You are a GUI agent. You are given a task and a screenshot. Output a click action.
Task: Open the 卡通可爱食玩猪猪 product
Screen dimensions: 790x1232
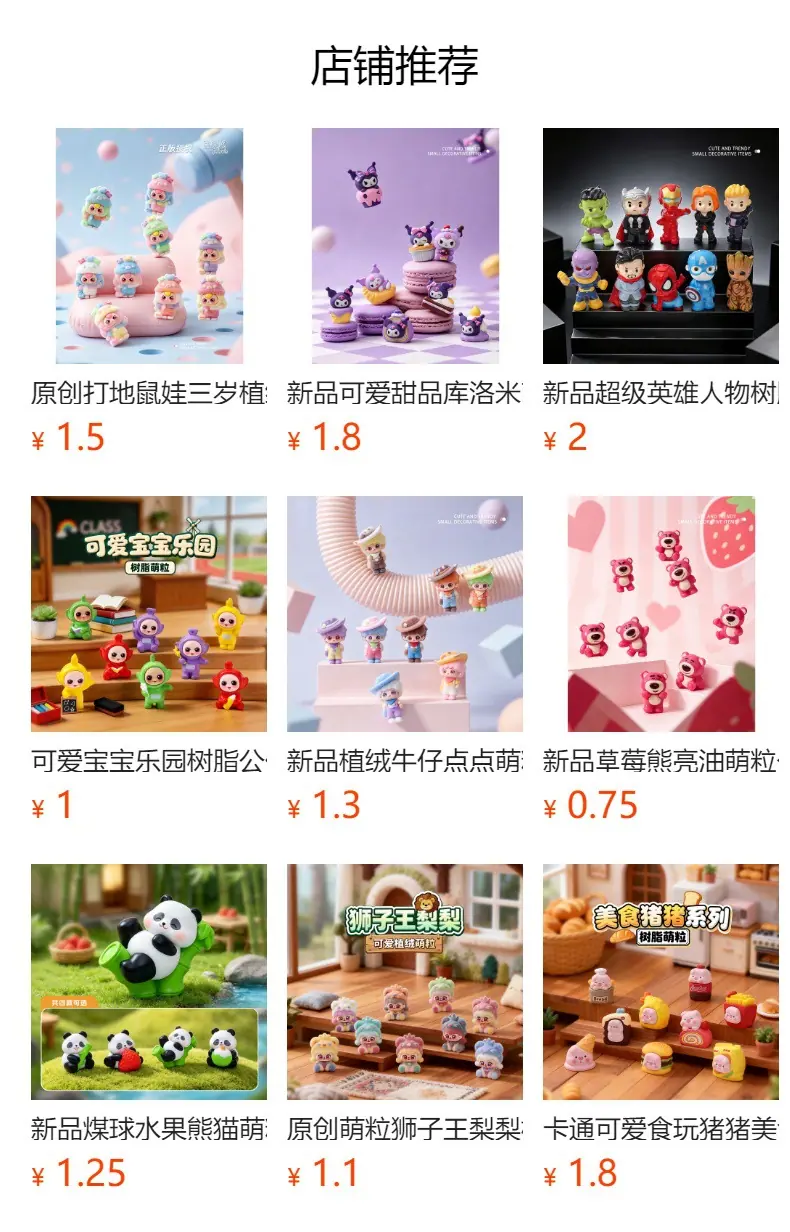pos(661,1027)
